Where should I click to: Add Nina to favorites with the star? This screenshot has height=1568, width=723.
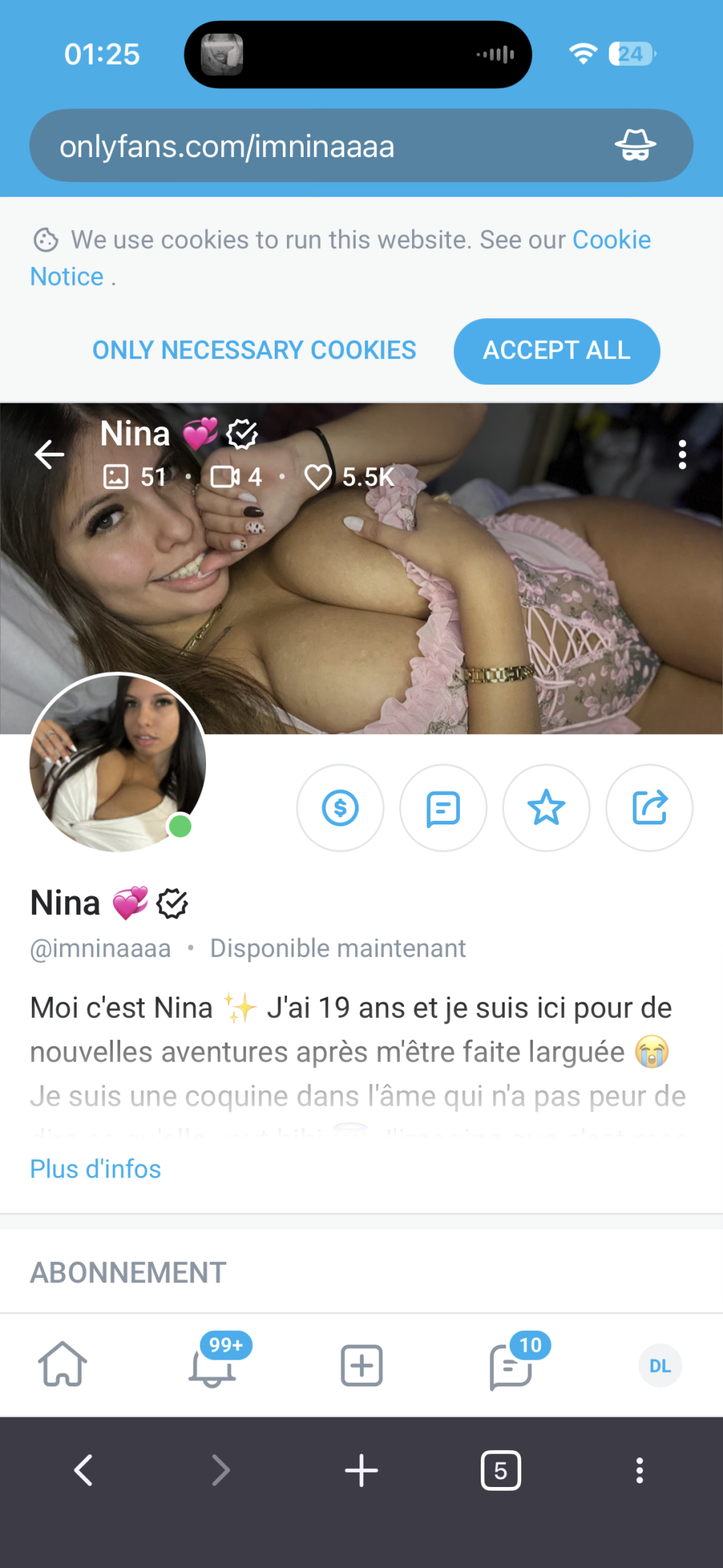click(x=546, y=808)
